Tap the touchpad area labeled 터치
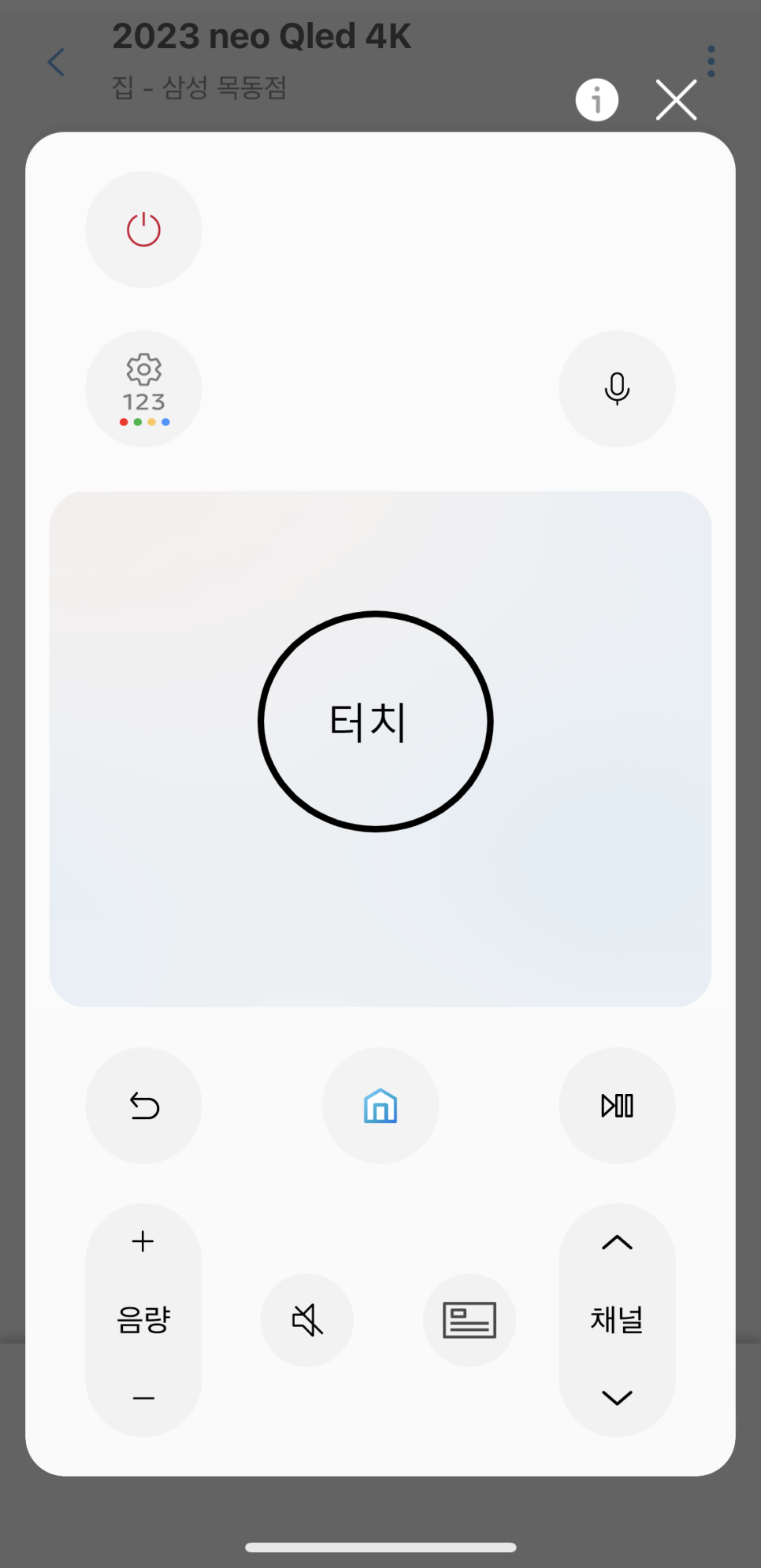Image resolution: width=761 pixels, height=1568 pixels. [x=376, y=721]
